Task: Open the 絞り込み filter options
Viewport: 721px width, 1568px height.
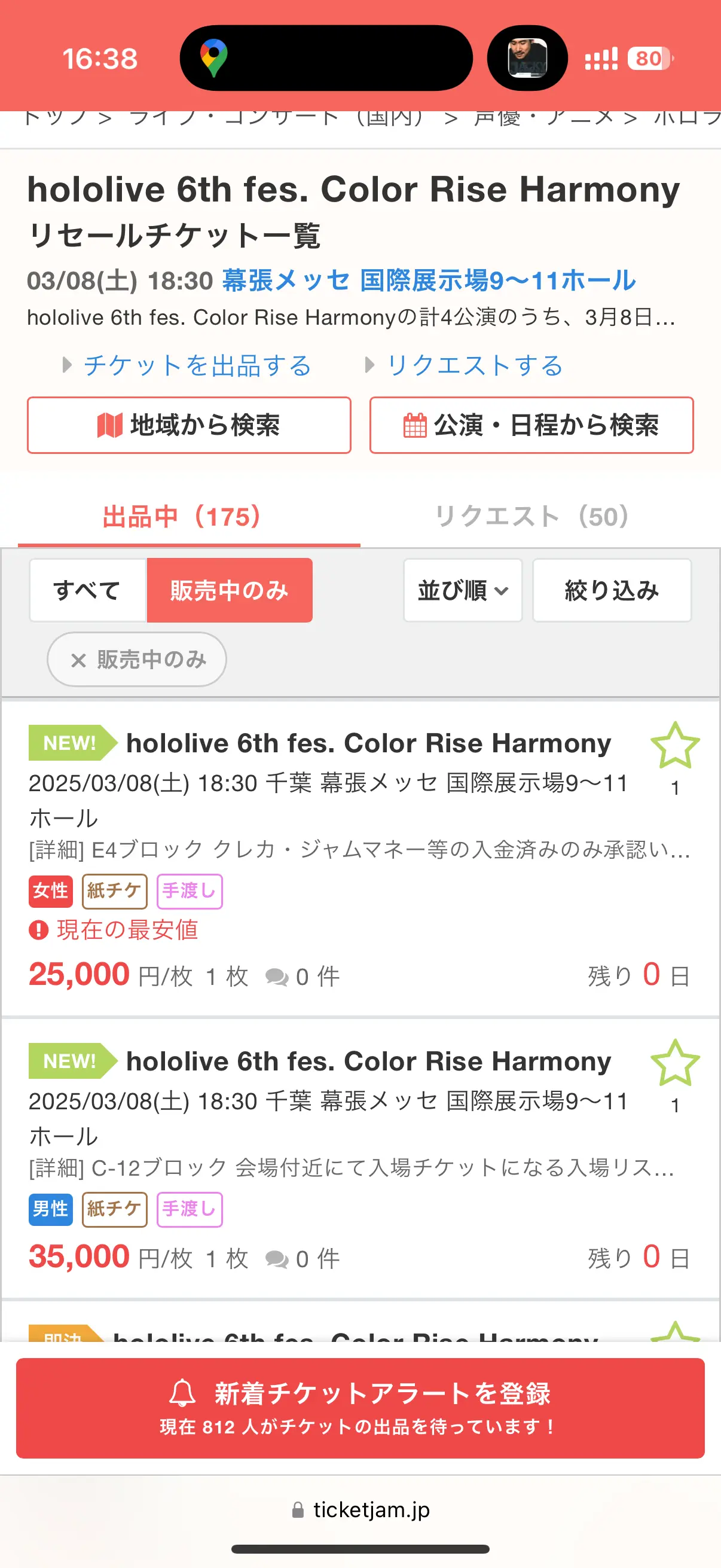Action: pos(612,590)
